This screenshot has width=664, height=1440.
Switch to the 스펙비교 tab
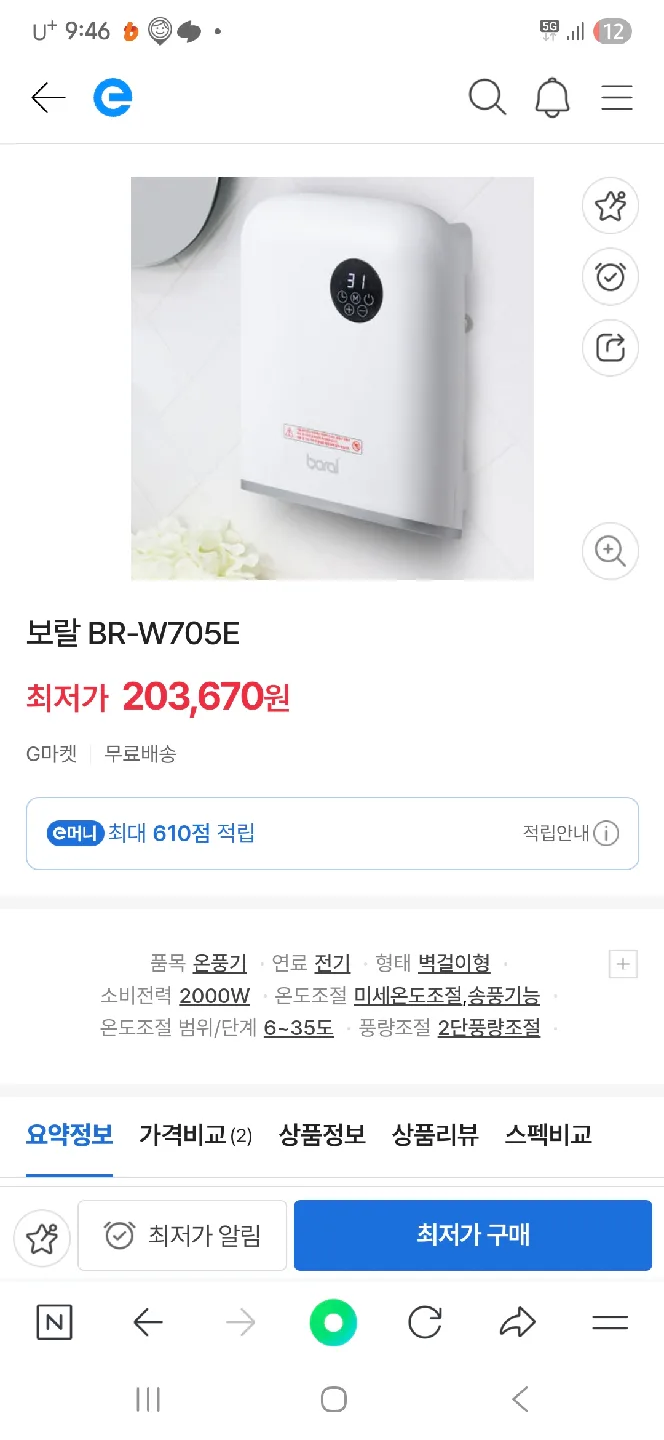point(548,1135)
